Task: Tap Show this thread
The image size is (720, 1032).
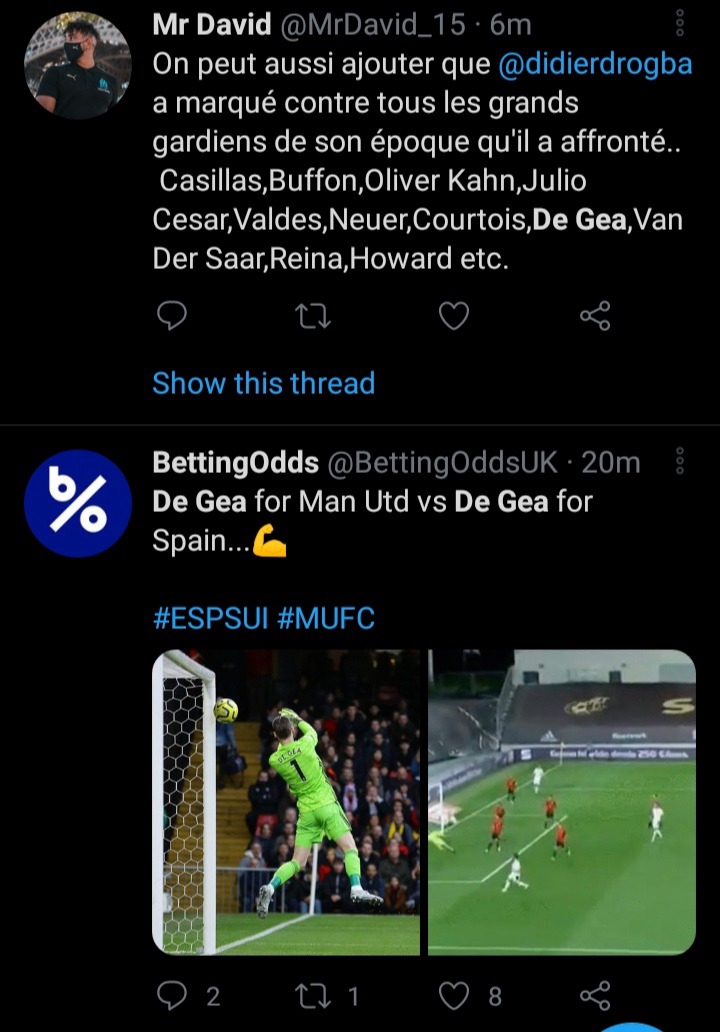Action: pyautogui.click(x=263, y=383)
